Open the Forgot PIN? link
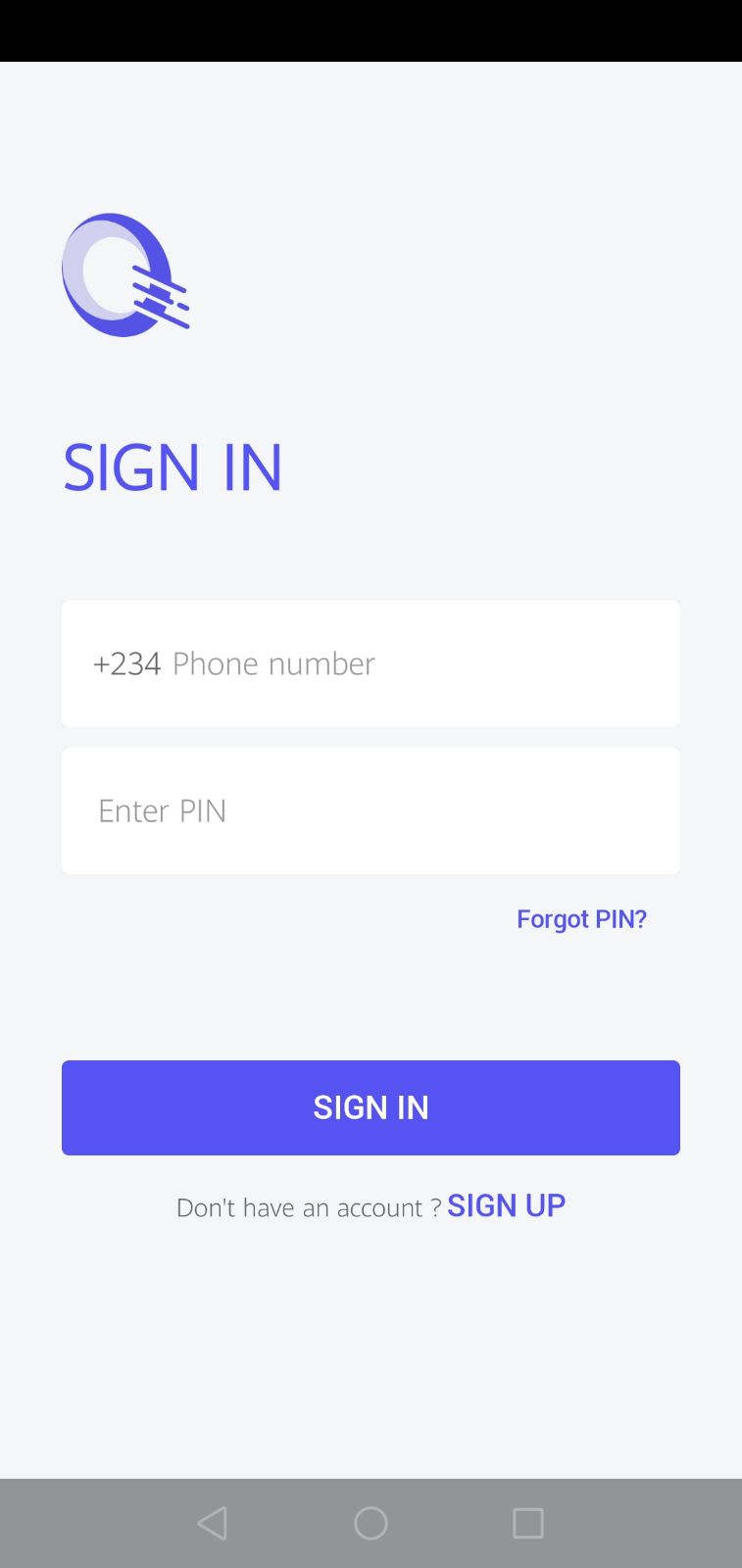 [581, 919]
